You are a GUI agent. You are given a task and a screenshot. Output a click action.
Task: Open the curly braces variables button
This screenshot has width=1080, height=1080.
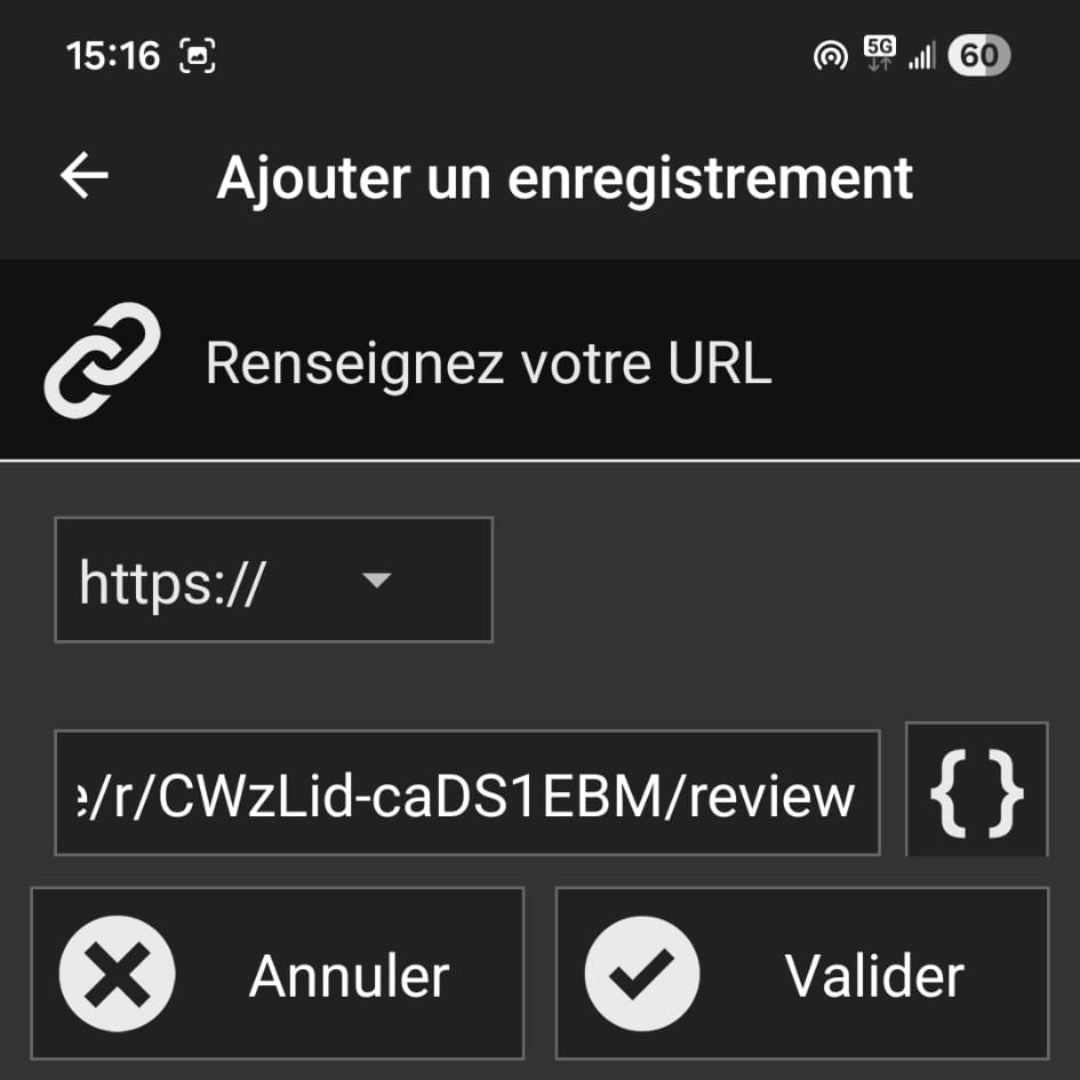coord(976,792)
